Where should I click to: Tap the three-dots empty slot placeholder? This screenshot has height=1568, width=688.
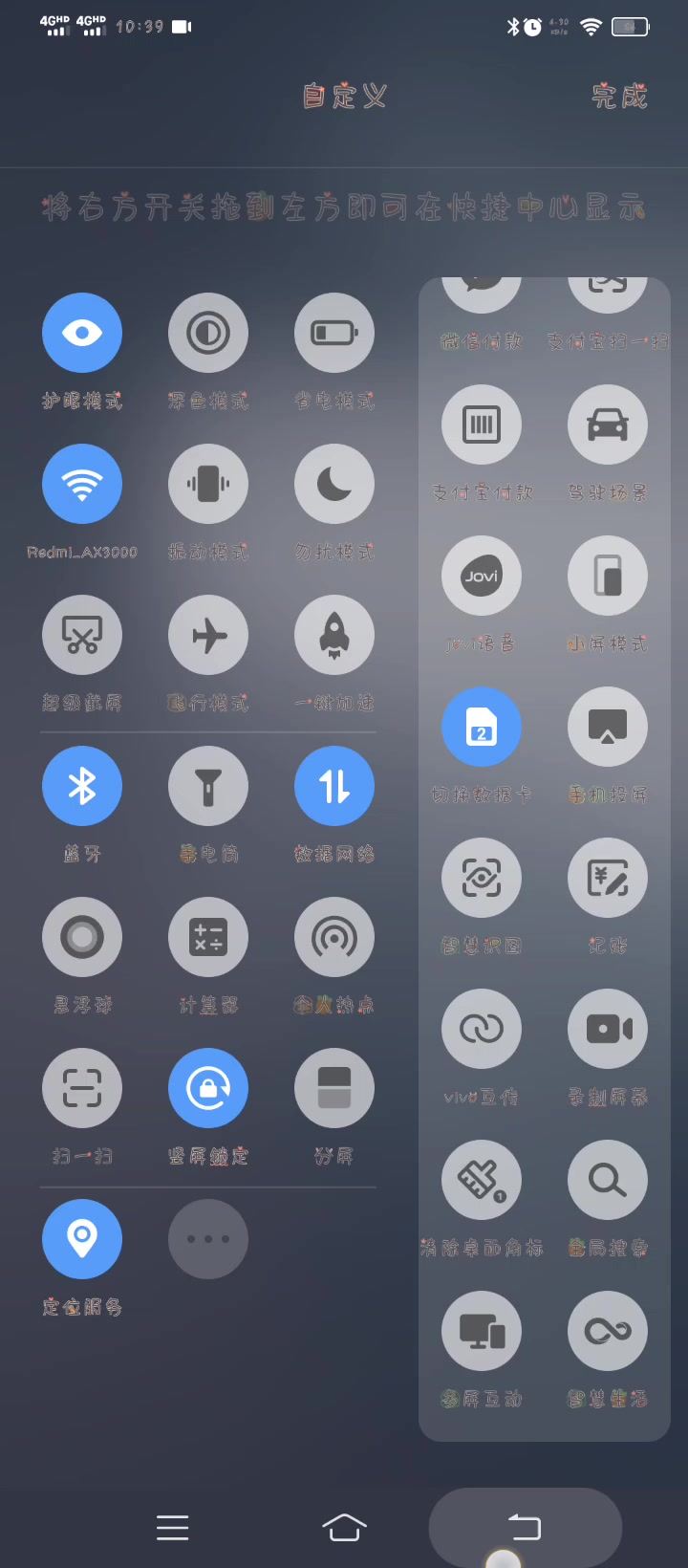pyautogui.click(x=208, y=1239)
